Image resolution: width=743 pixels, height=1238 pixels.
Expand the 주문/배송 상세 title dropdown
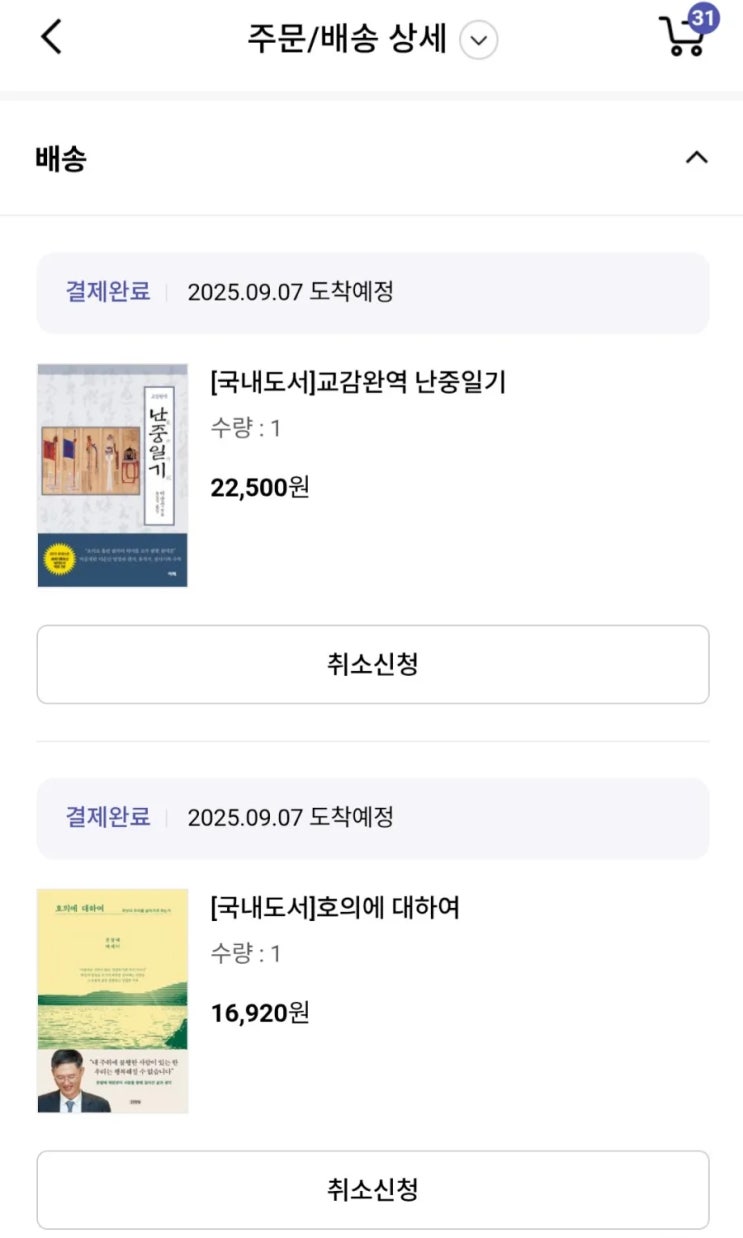[x=479, y=40]
